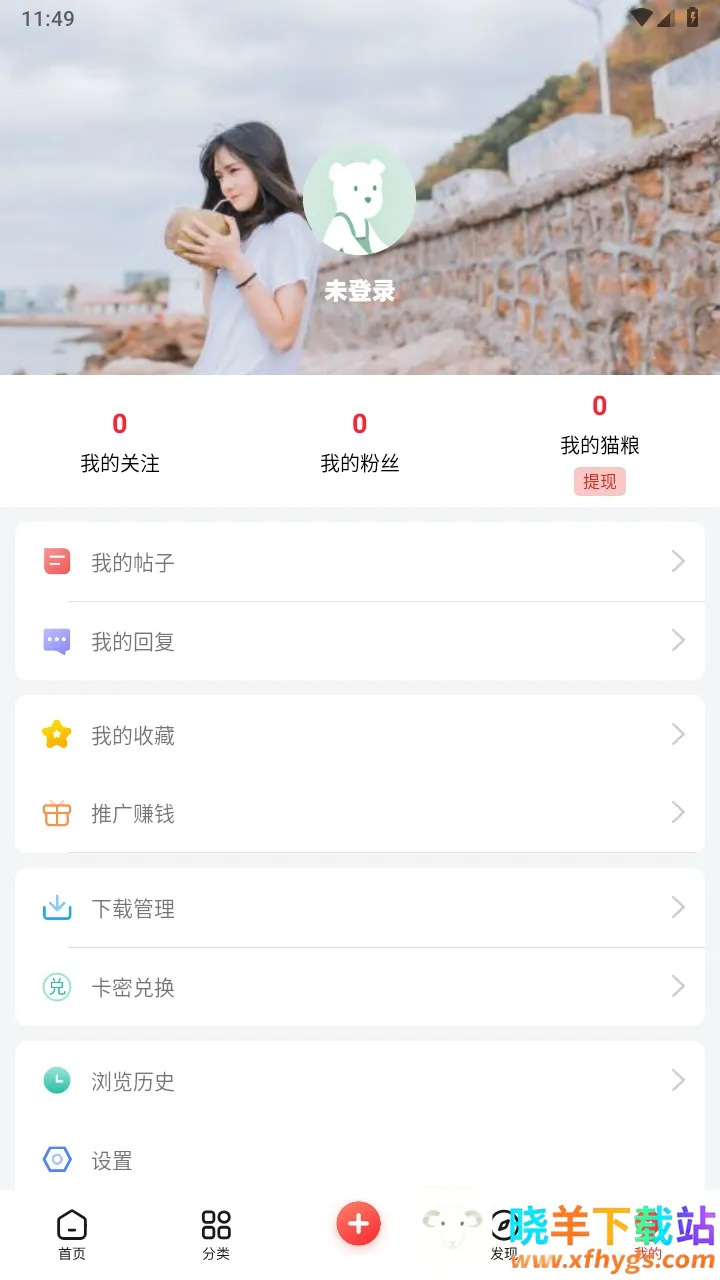The height and width of the screenshot is (1280, 720).
Task: Switch to the 分类 categories tab
Action: (x=216, y=1234)
